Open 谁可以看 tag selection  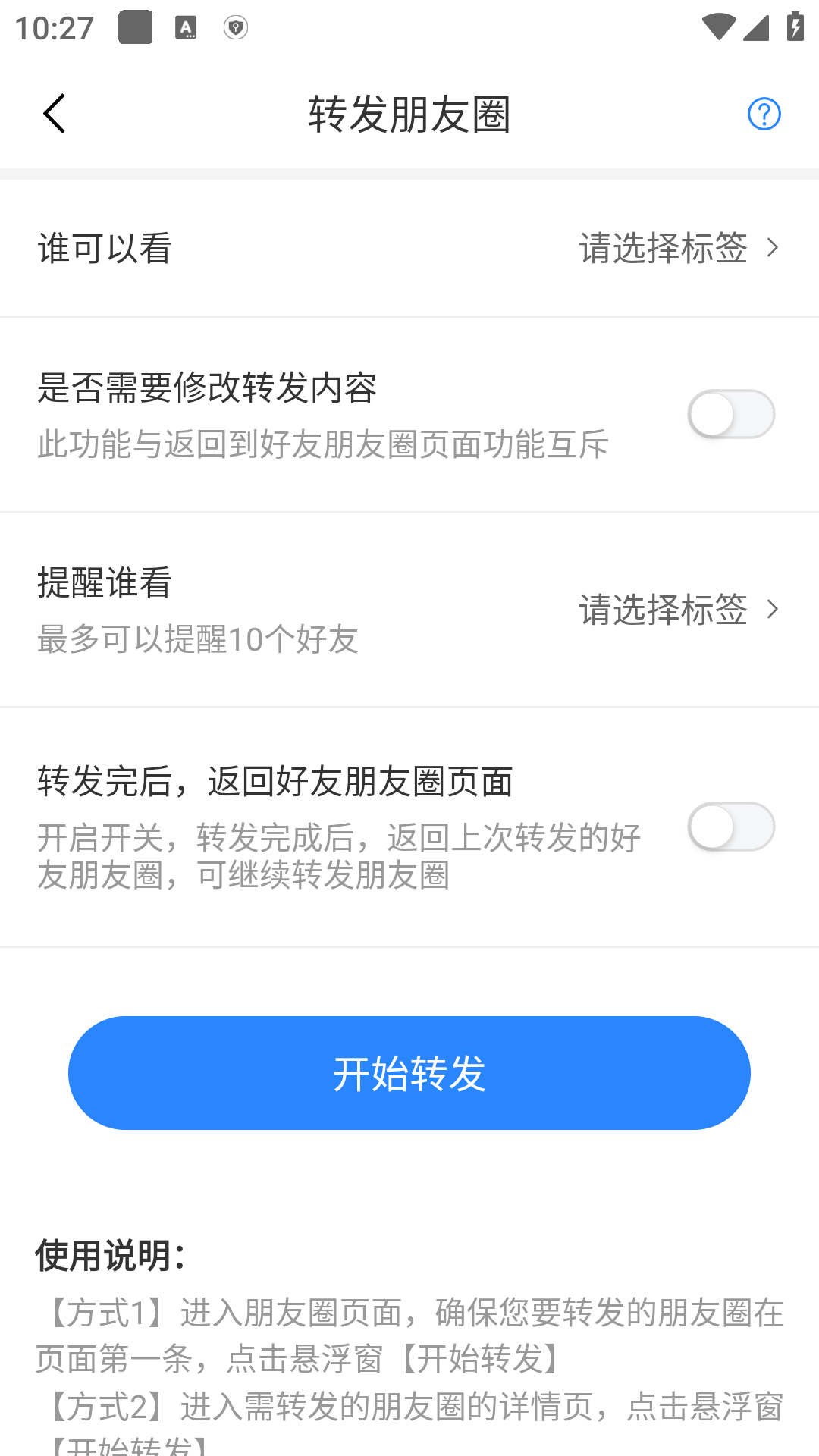pyautogui.click(x=409, y=248)
